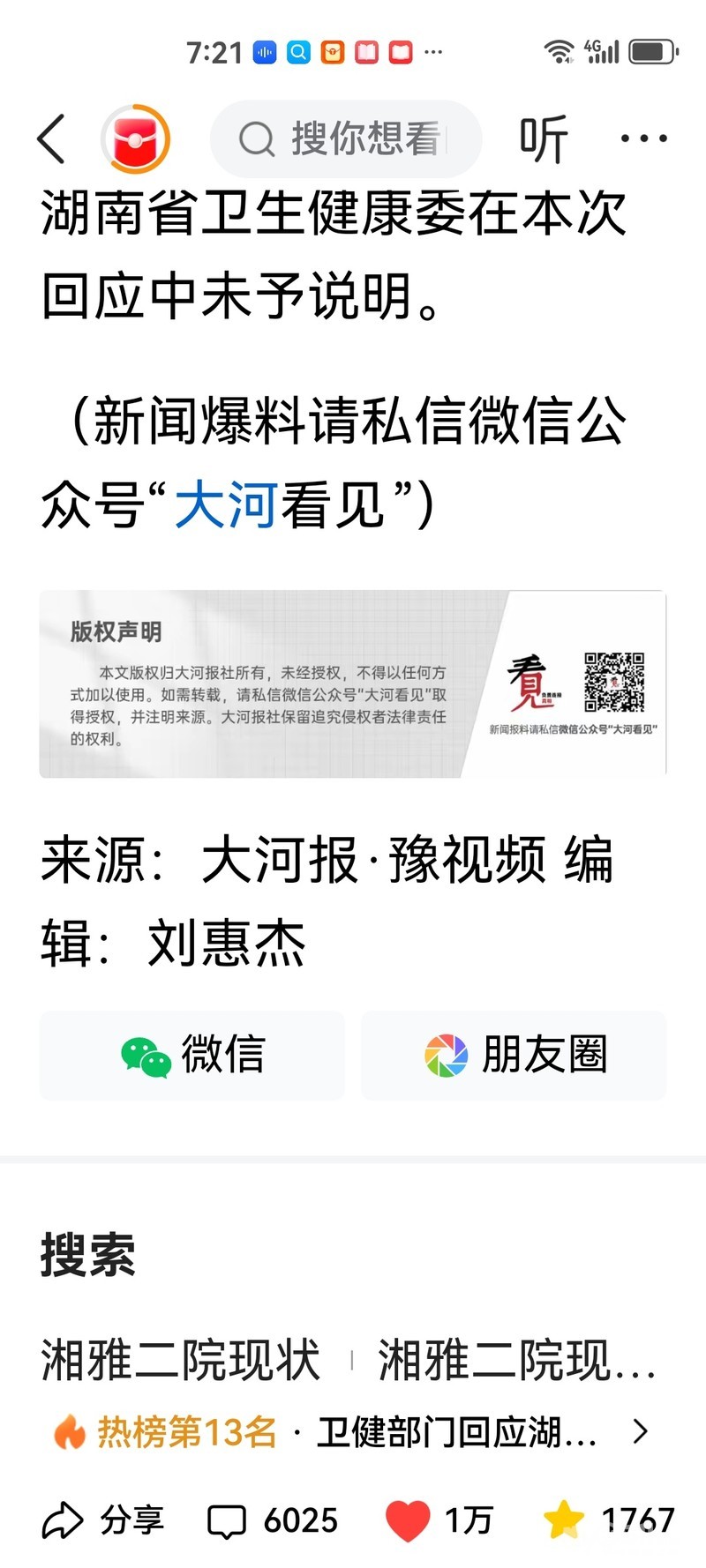706x1568 pixels.
Task: Share the article to 朋友圈
Action: (514, 1056)
